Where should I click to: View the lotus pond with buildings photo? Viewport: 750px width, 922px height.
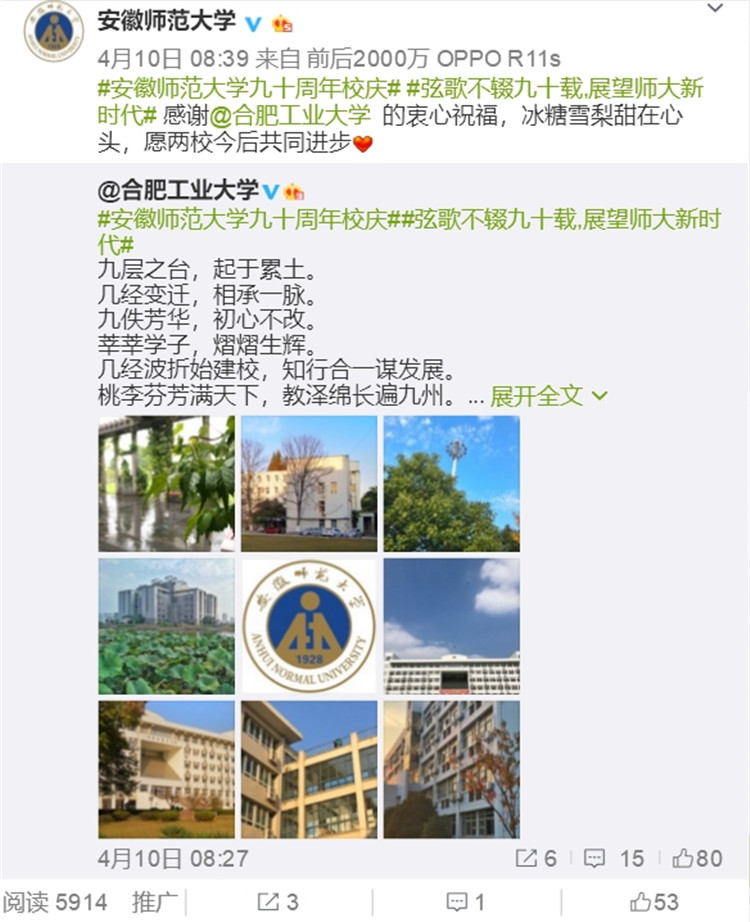click(x=167, y=626)
